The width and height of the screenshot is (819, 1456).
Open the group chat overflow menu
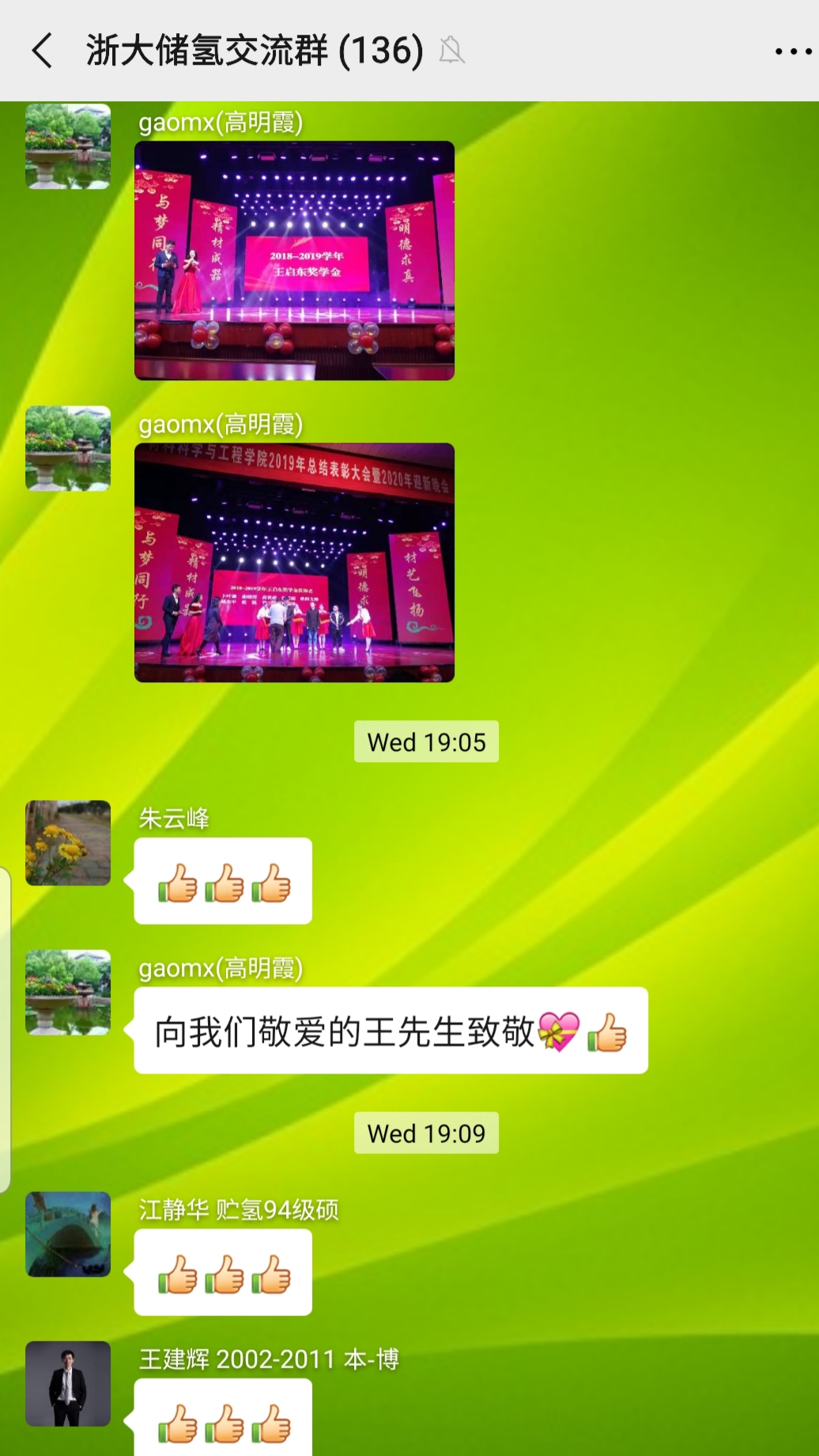[x=792, y=51]
